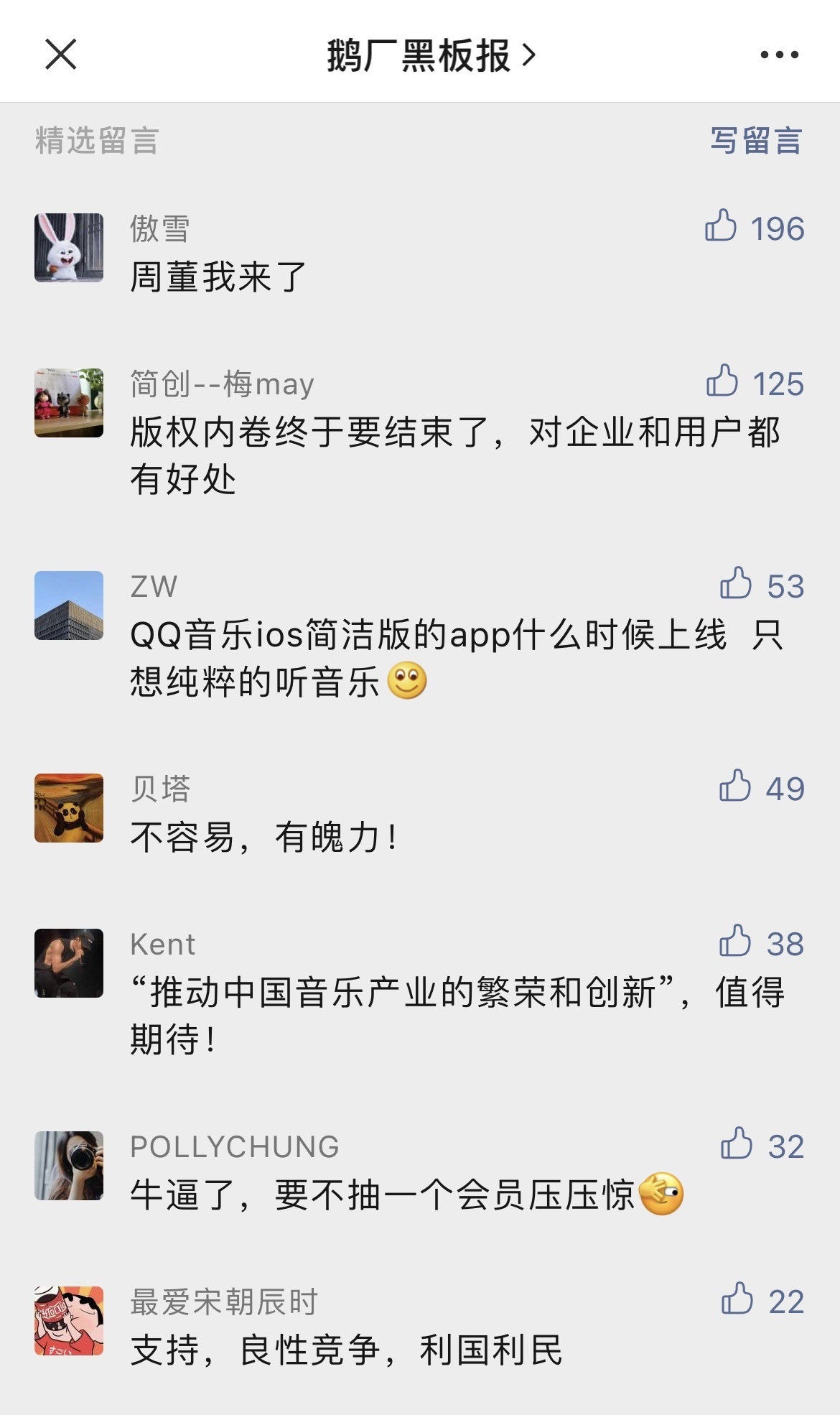
Task: Open the more options ellipsis icon at top right
Action: (x=778, y=54)
